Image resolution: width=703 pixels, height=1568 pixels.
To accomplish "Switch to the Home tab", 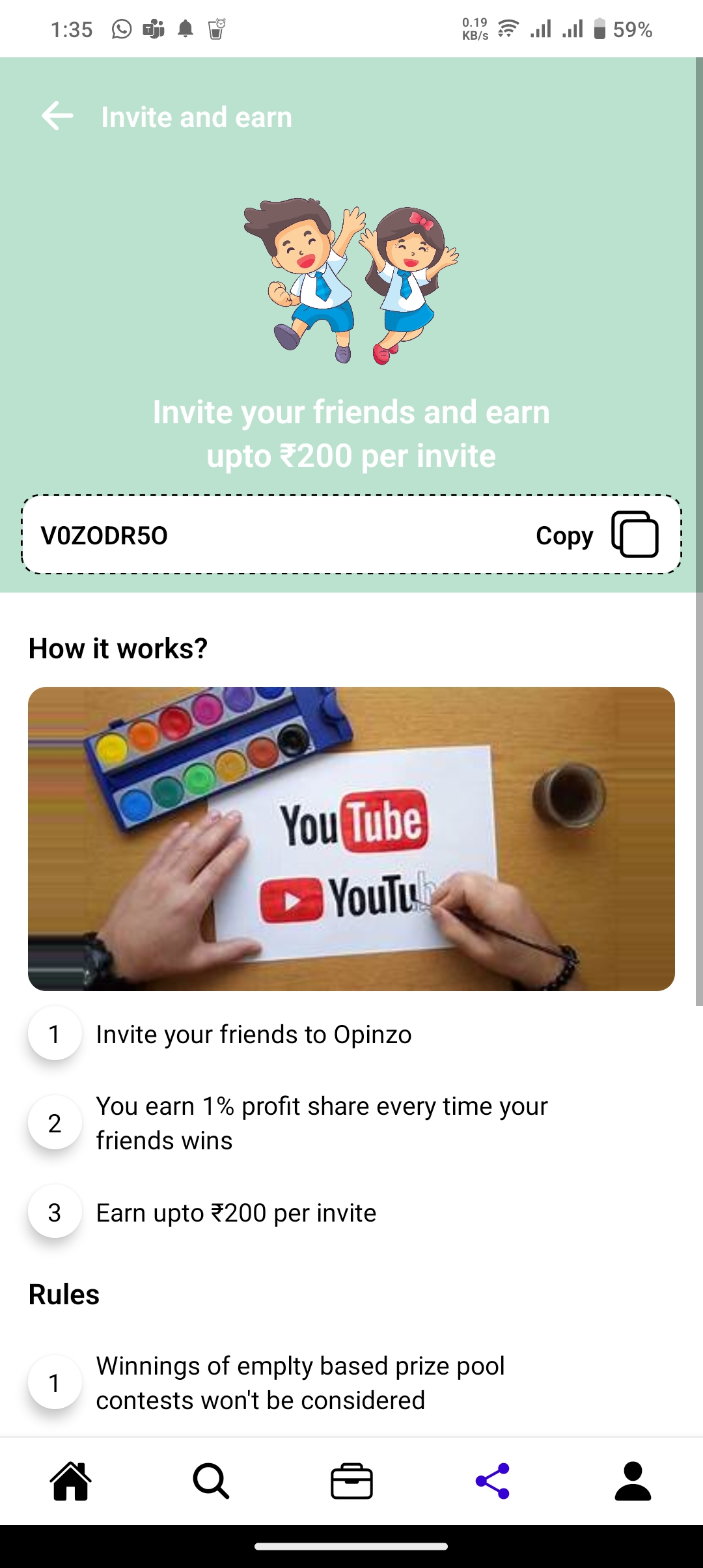I will pyautogui.click(x=70, y=1481).
